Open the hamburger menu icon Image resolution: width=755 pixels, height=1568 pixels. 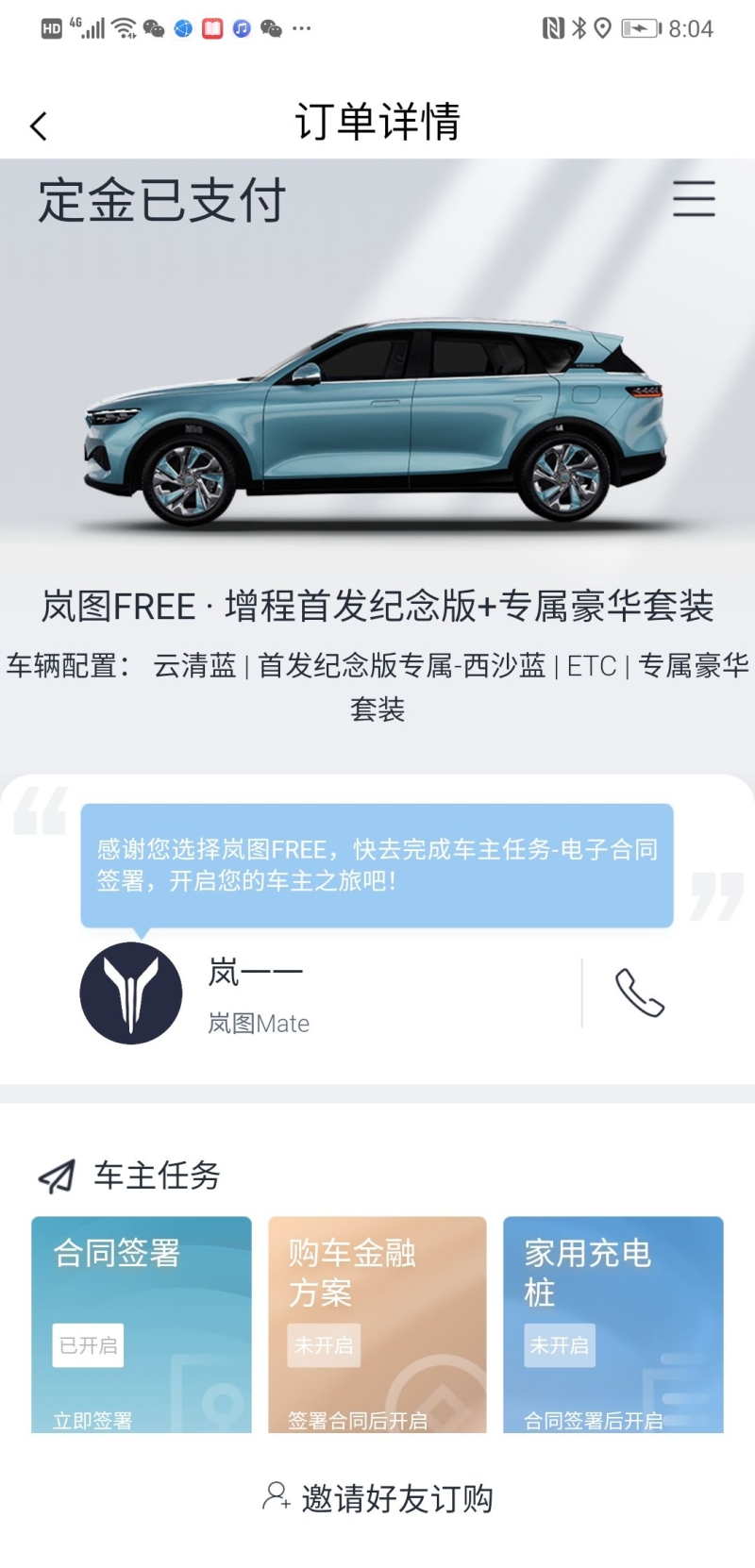click(x=694, y=199)
